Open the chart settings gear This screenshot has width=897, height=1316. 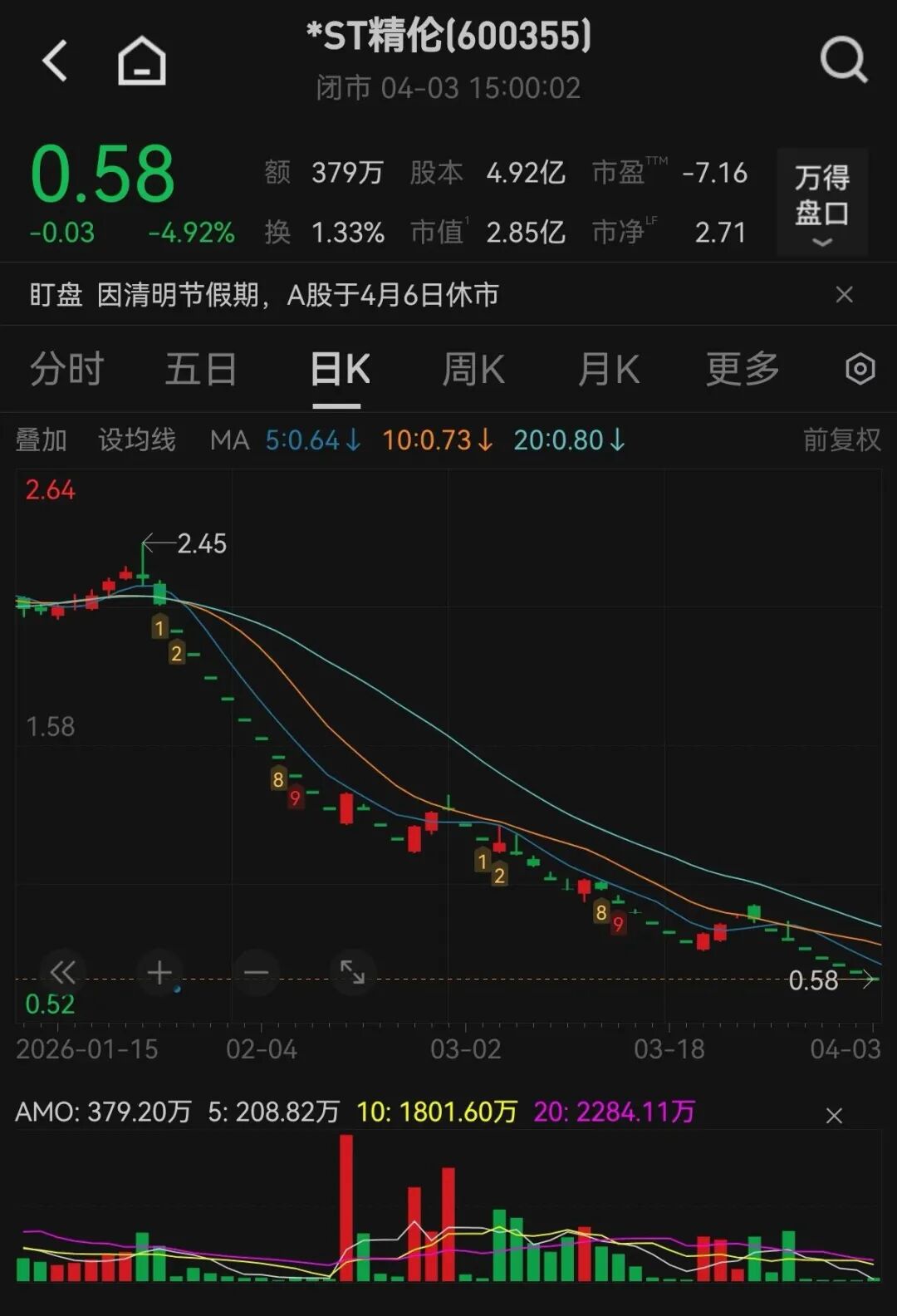pos(860,369)
